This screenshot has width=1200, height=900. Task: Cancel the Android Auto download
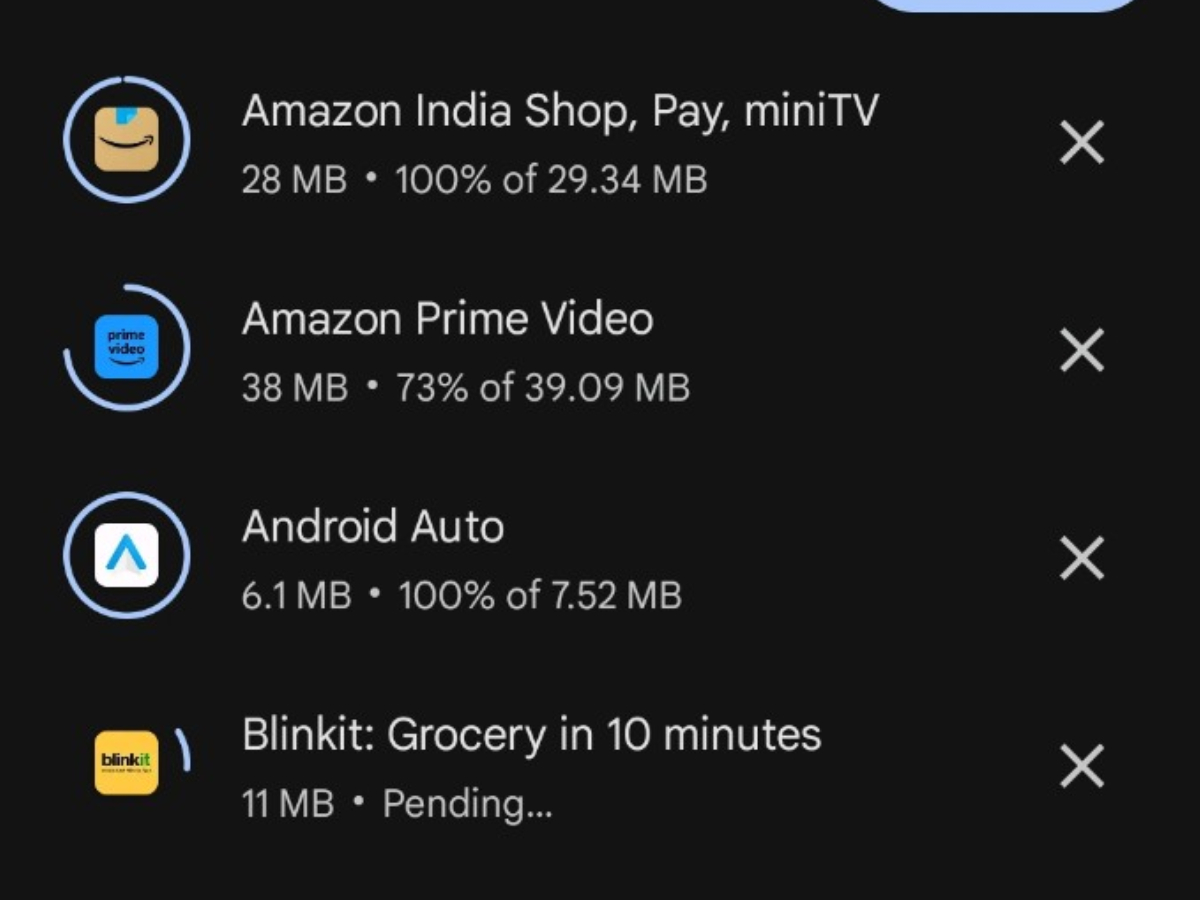point(1081,558)
